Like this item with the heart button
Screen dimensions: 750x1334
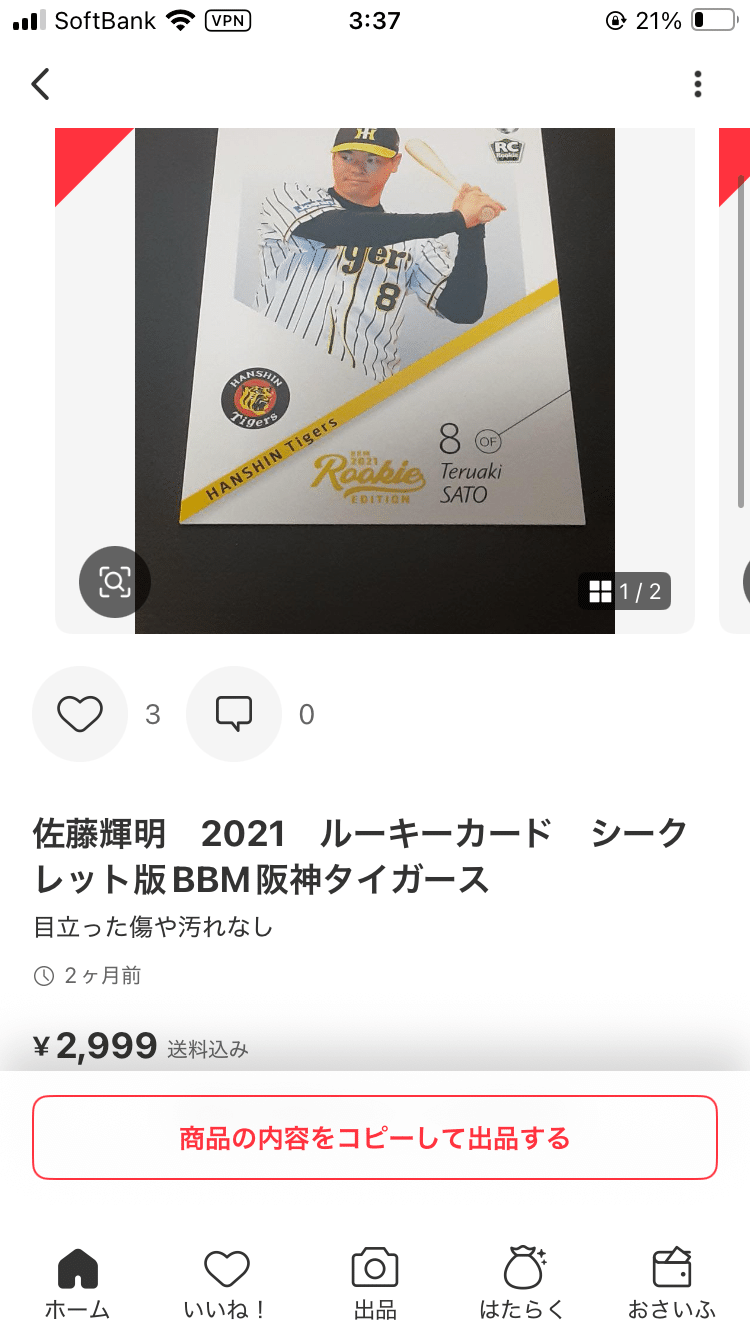pos(80,714)
